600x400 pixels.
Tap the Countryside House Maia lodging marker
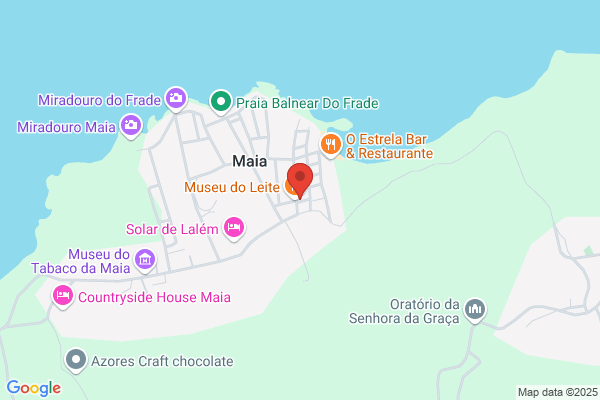[x=63, y=296]
